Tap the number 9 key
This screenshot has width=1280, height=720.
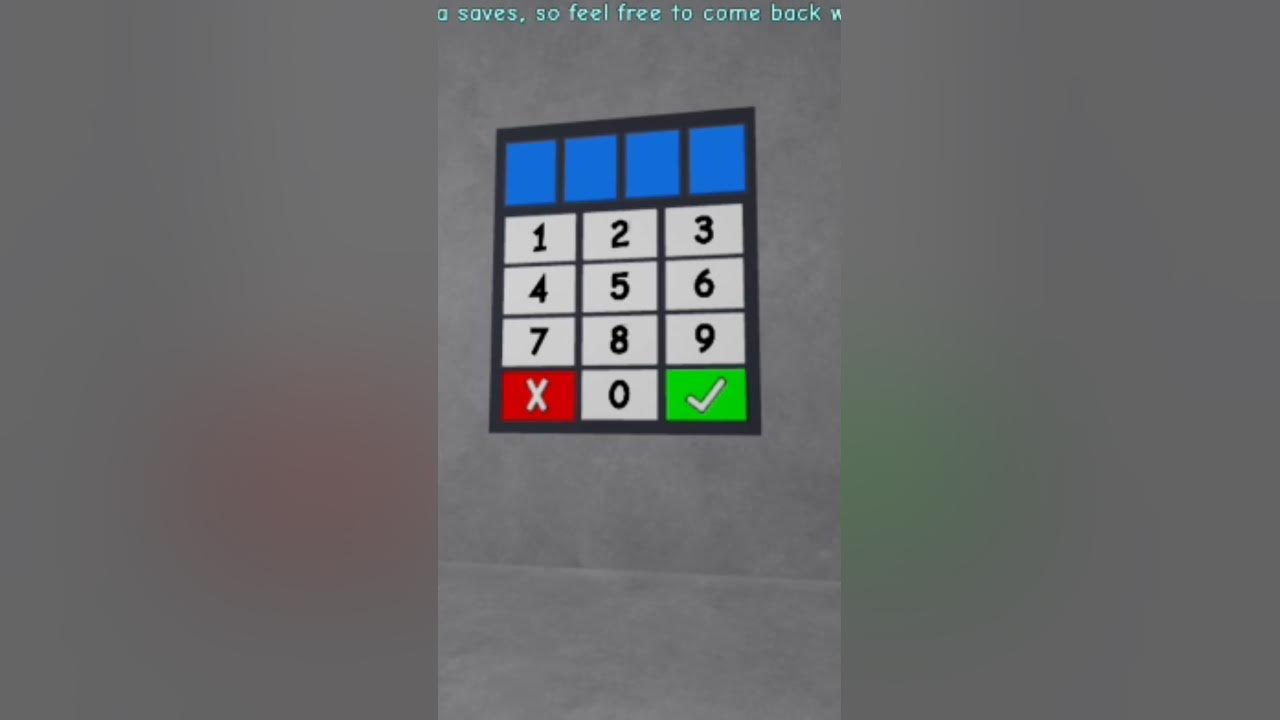[705, 339]
